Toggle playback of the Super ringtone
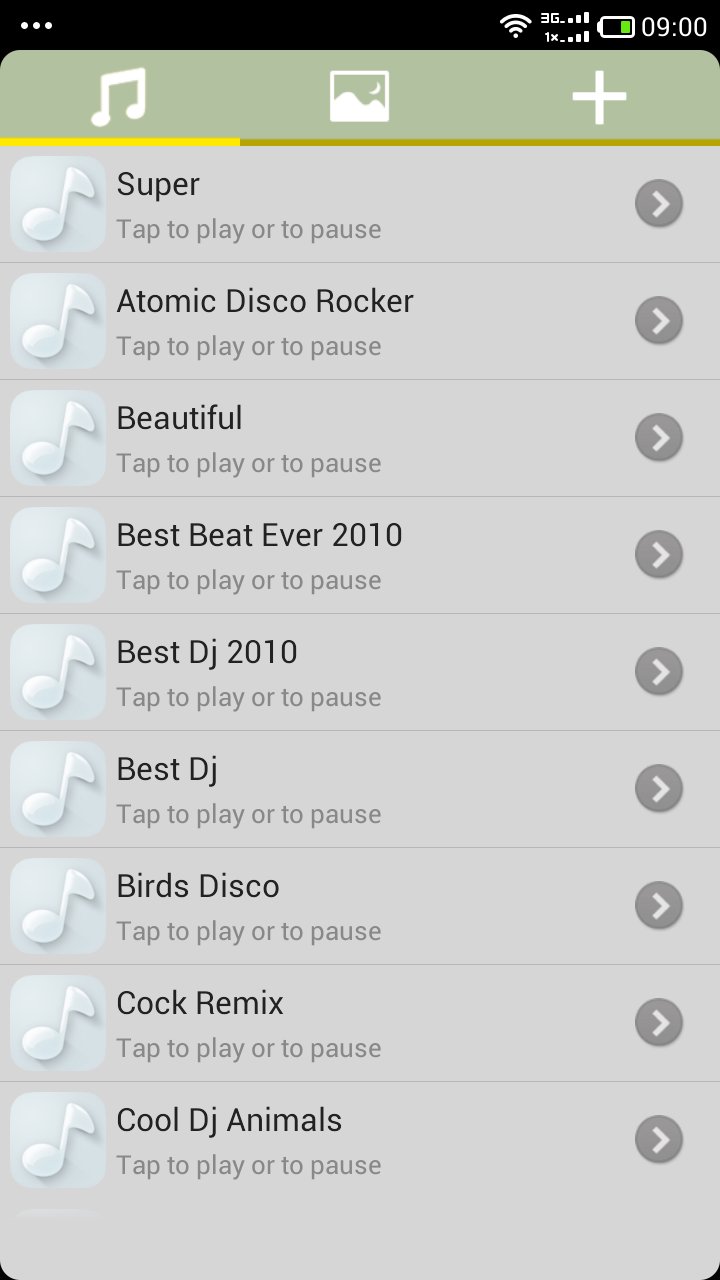Image resolution: width=720 pixels, height=1280 pixels. coord(300,204)
